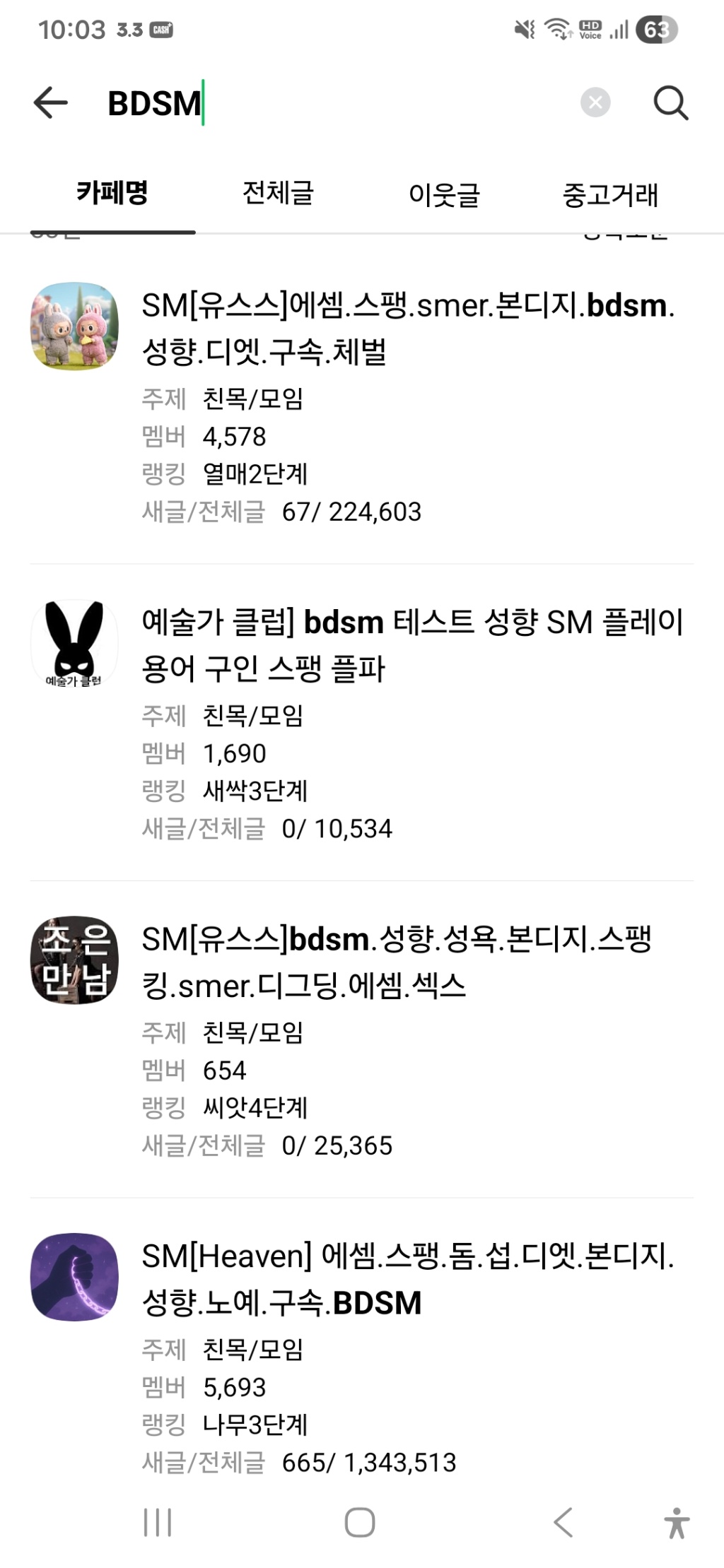The image size is (724, 1568).
Task: Open the cafe with 4,578 members
Action: [407, 329]
